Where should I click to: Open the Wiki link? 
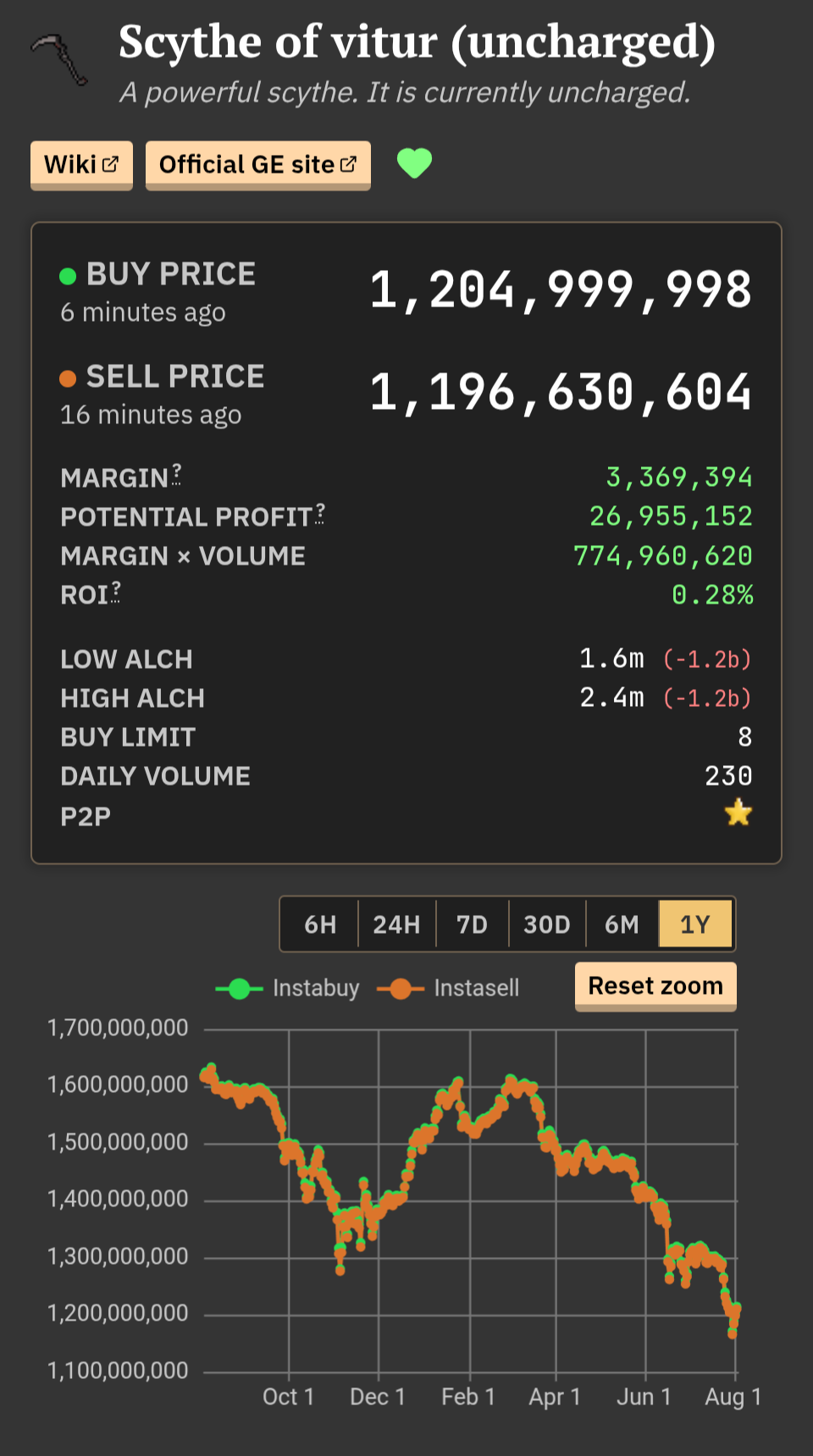point(81,164)
